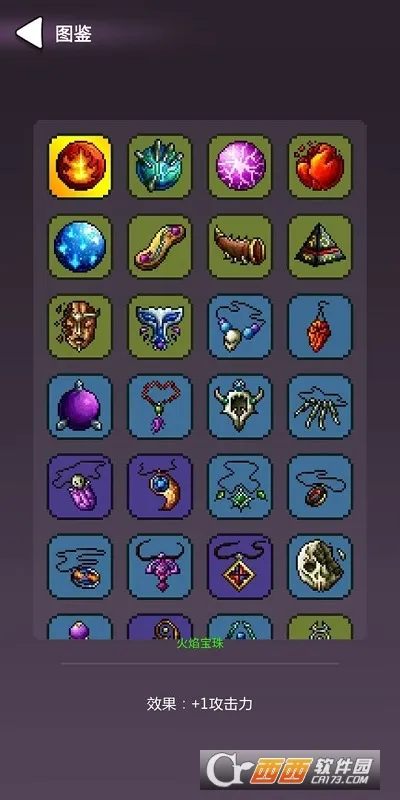Select the flame orb item

[80, 166]
